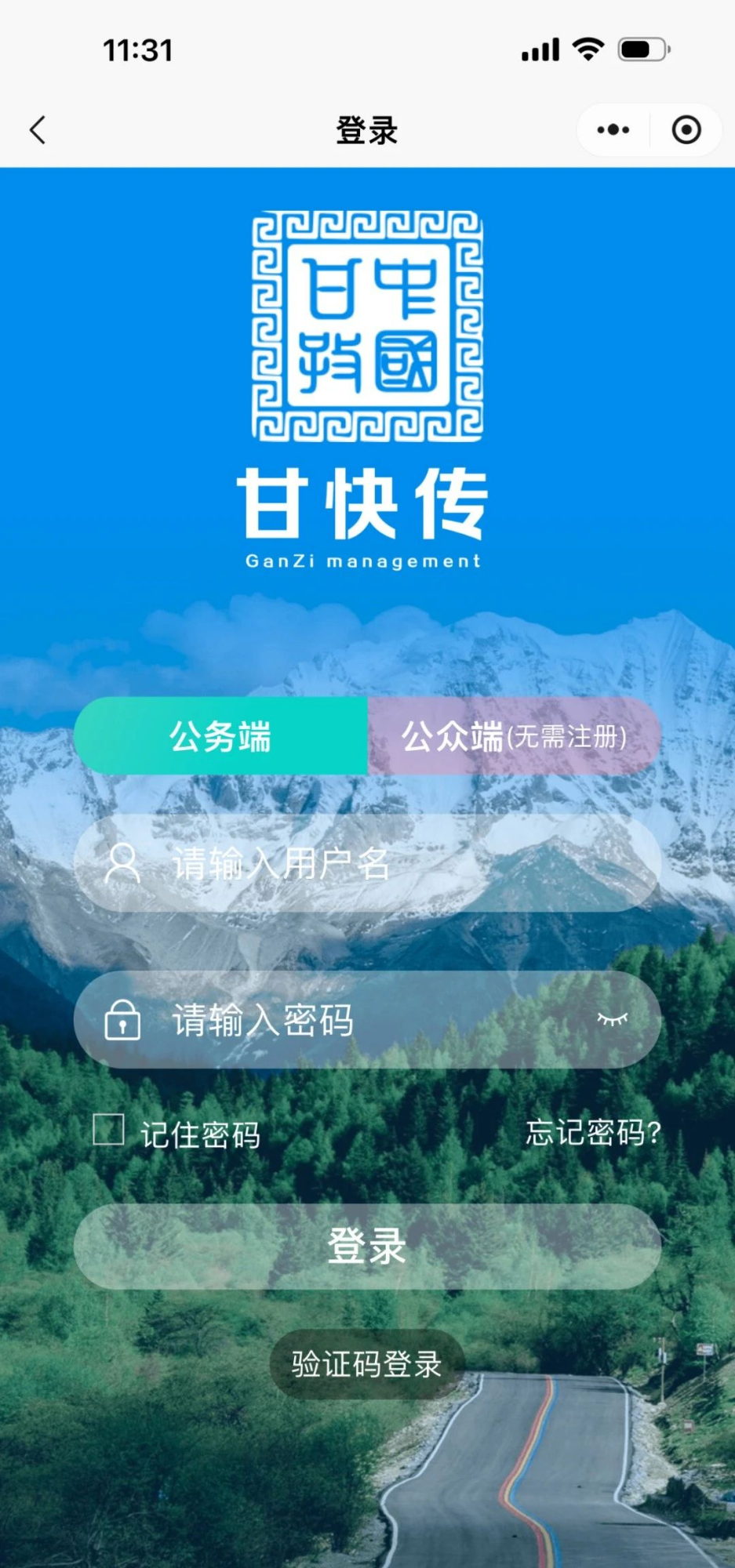Show the password with the eye icon
The width and height of the screenshot is (735, 1568).
point(613,1018)
